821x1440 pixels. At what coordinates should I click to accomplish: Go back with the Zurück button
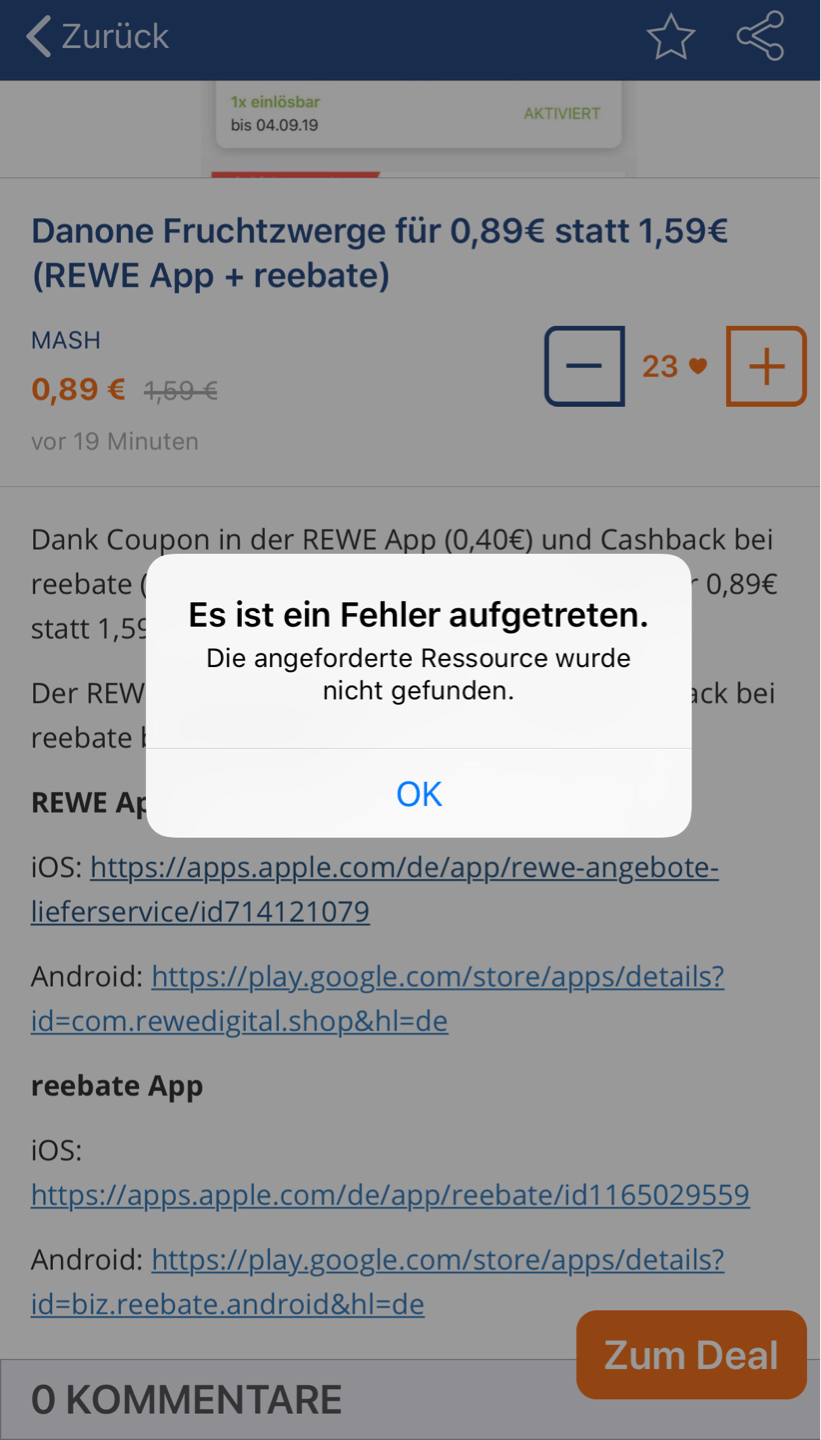pos(97,37)
